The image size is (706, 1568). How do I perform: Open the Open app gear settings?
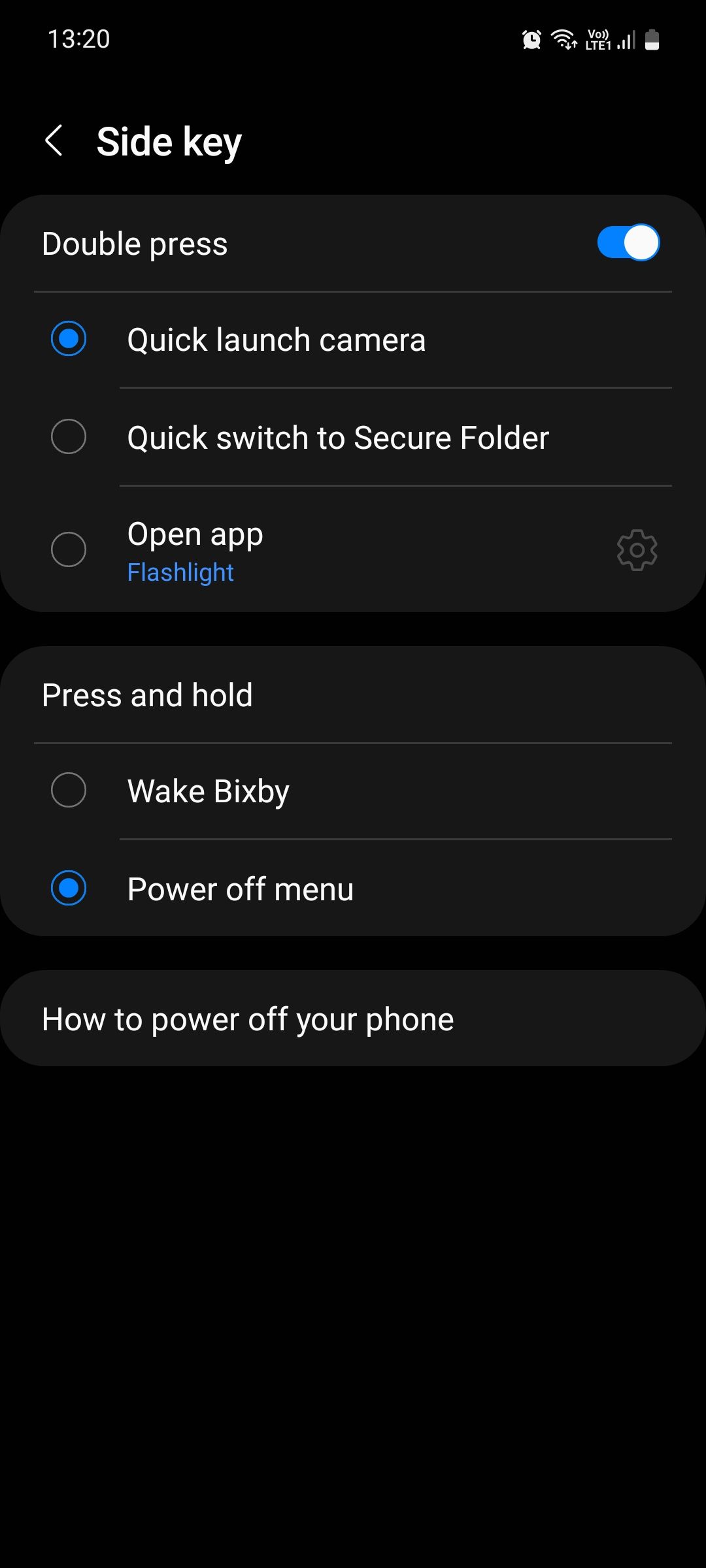(637, 550)
